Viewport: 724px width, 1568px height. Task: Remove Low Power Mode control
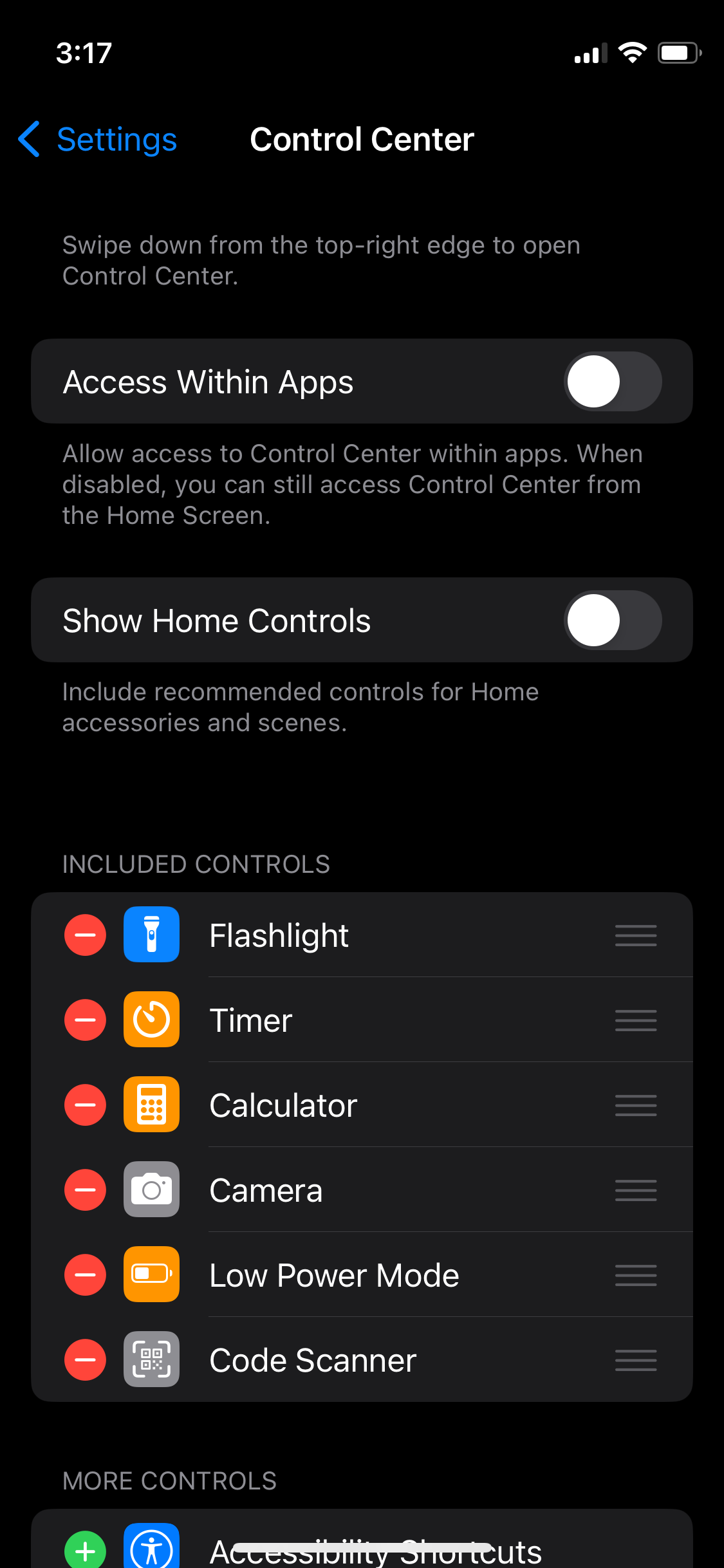pos(85,1274)
